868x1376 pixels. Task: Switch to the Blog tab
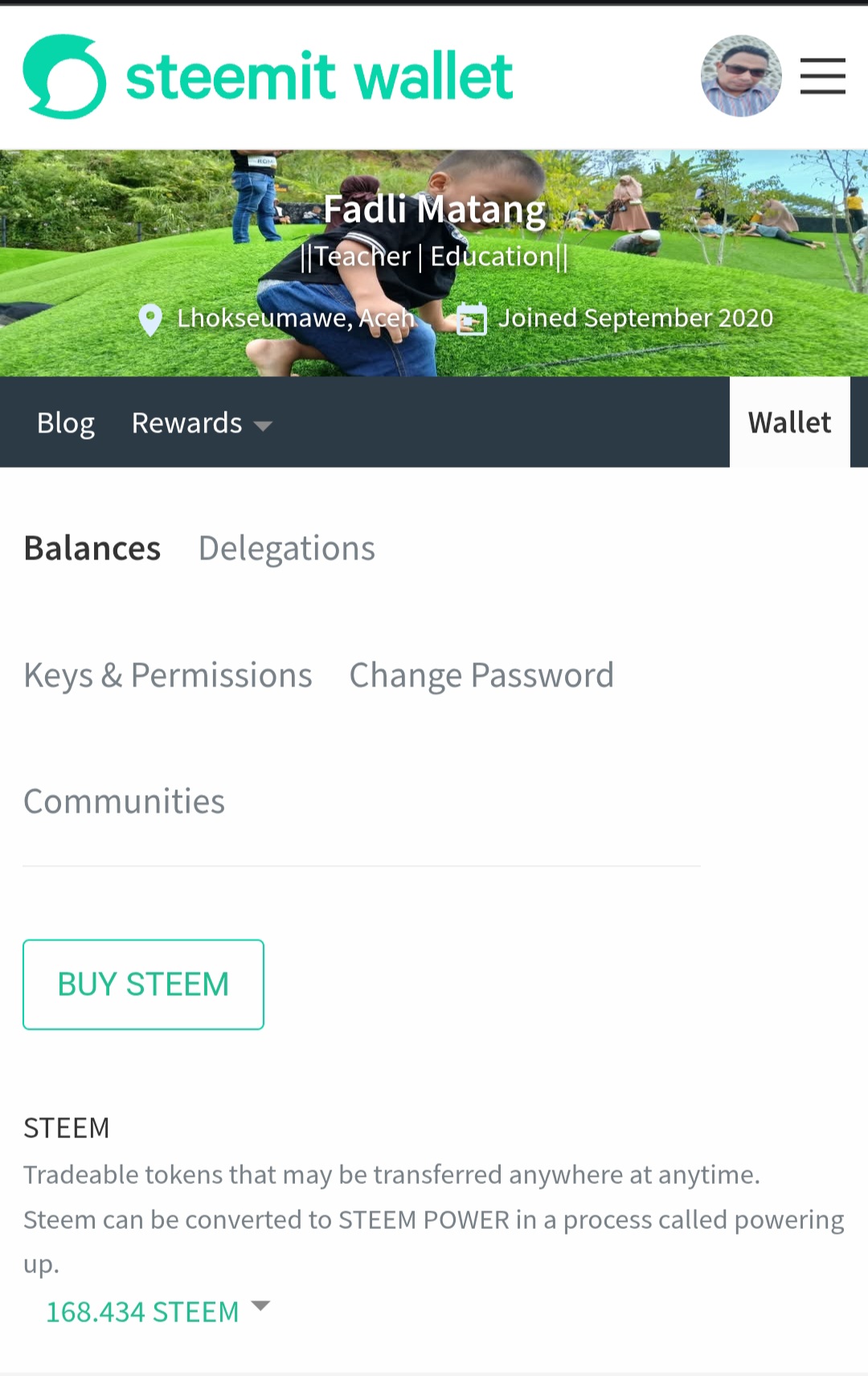[x=66, y=423]
